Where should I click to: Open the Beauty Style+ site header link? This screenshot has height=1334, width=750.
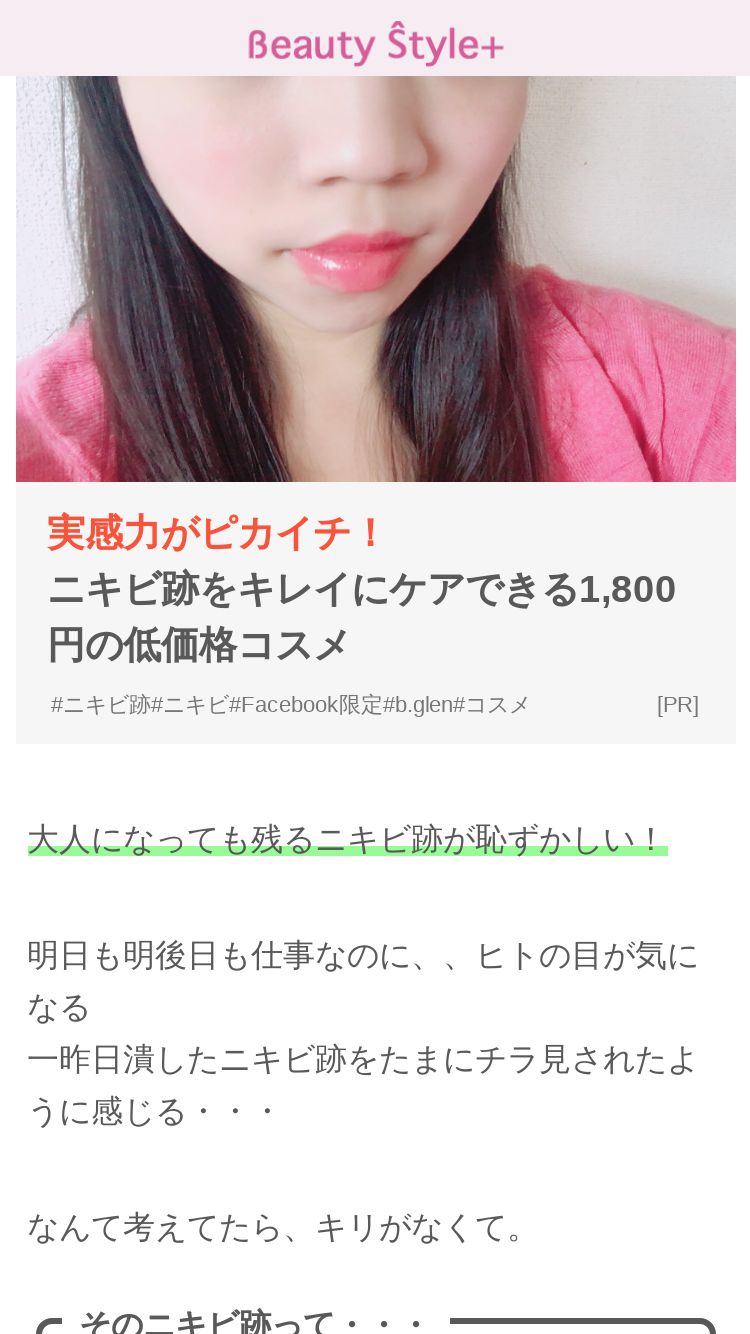[x=375, y=44]
